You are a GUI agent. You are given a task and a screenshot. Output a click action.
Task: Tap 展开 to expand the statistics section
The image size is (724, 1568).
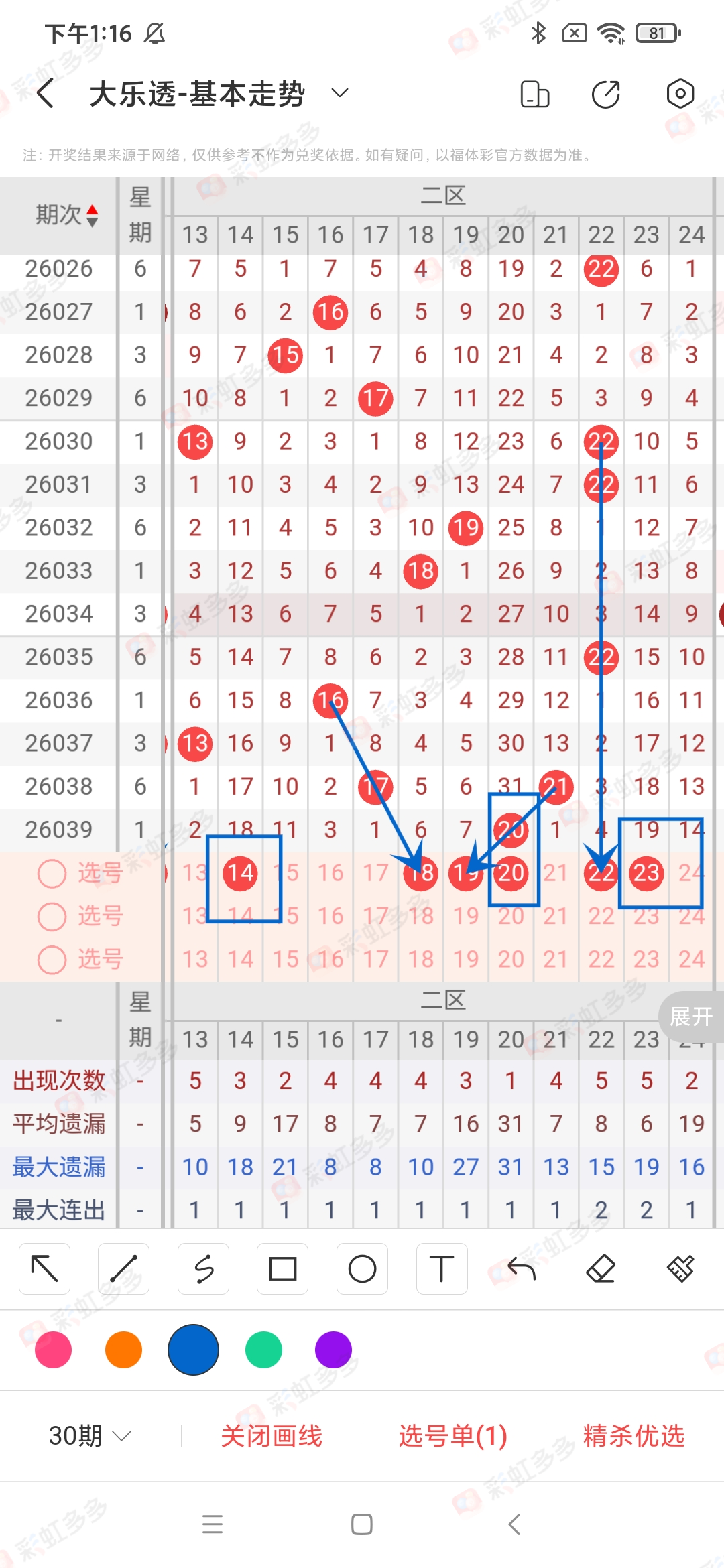pyautogui.click(x=691, y=1017)
